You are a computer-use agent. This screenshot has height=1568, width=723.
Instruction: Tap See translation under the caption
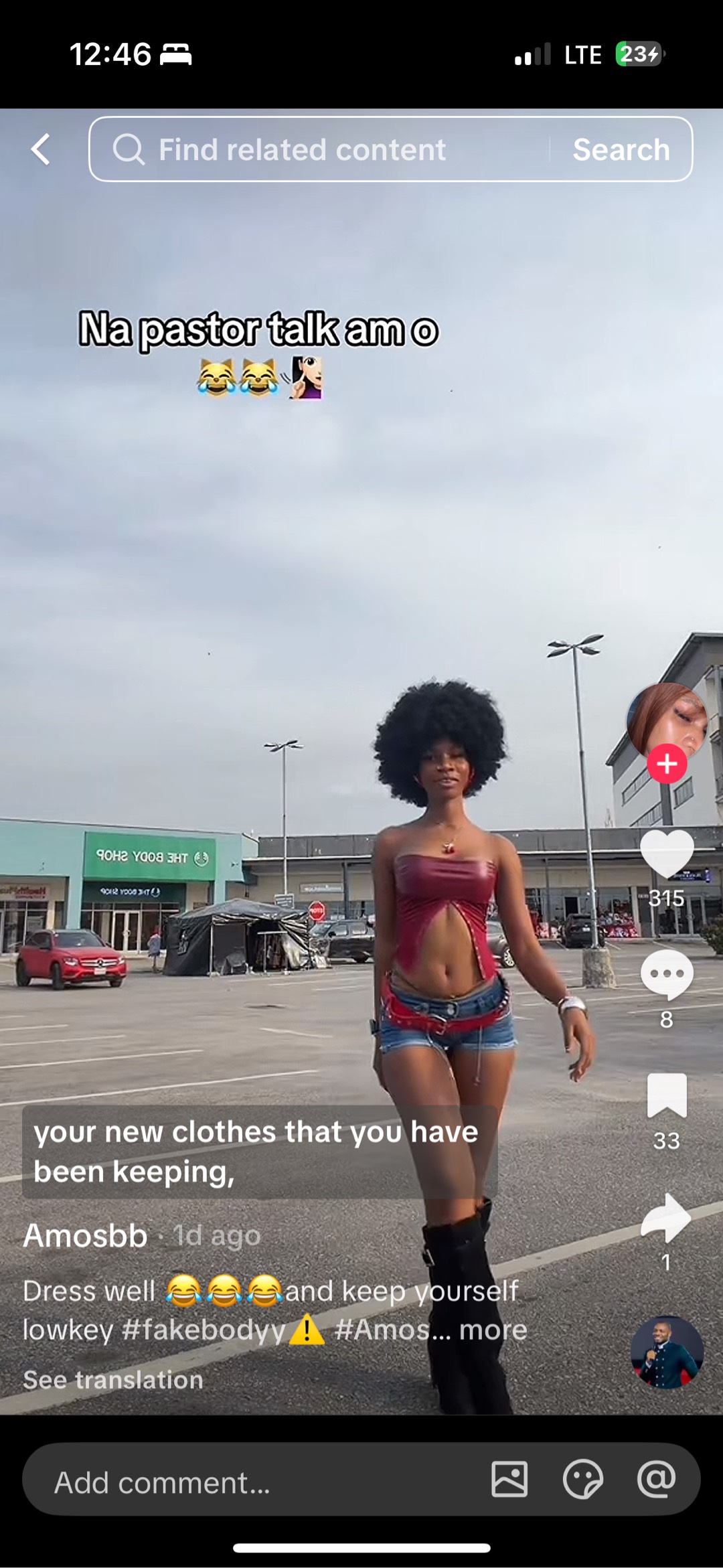(112, 1380)
